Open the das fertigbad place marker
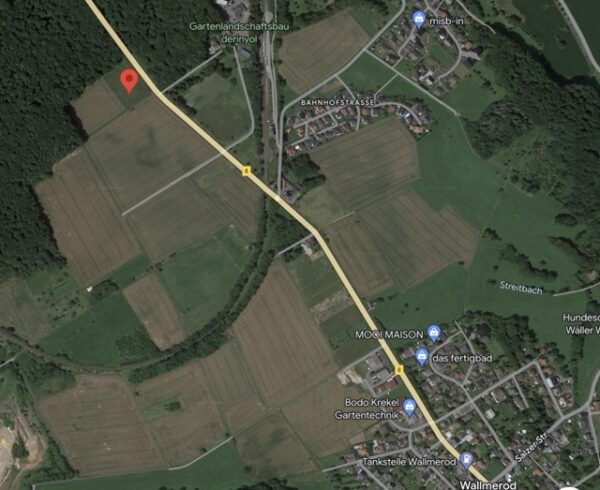Image resolution: width=600 pixels, height=490 pixels. [422, 355]
